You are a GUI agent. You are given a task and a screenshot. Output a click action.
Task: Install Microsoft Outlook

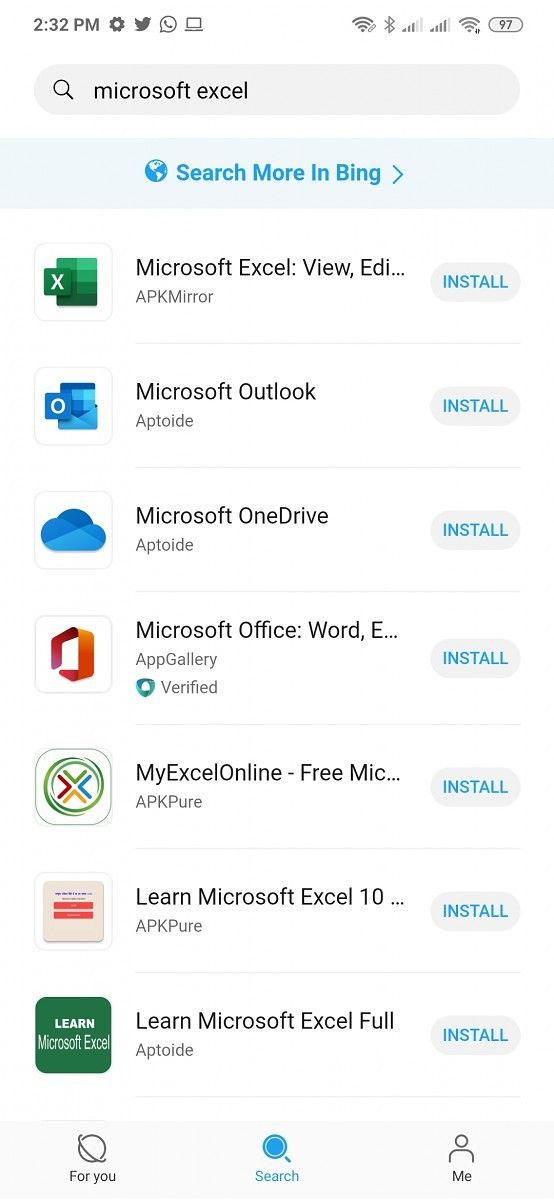pos(475,406)
